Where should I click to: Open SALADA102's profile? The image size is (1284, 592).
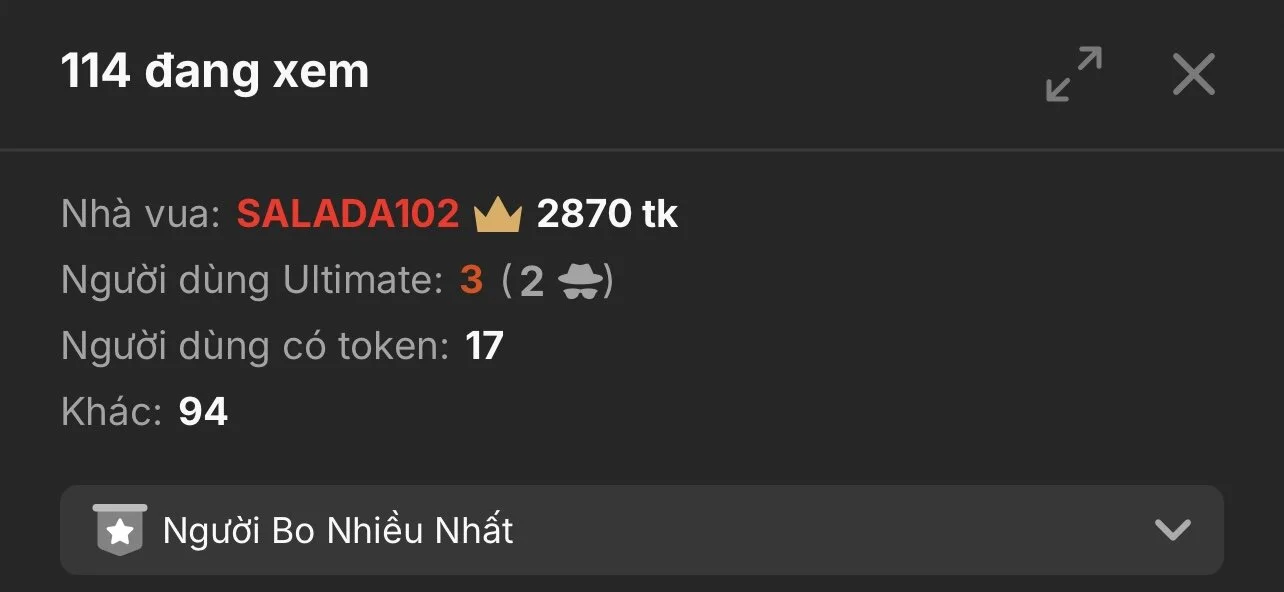347,214
